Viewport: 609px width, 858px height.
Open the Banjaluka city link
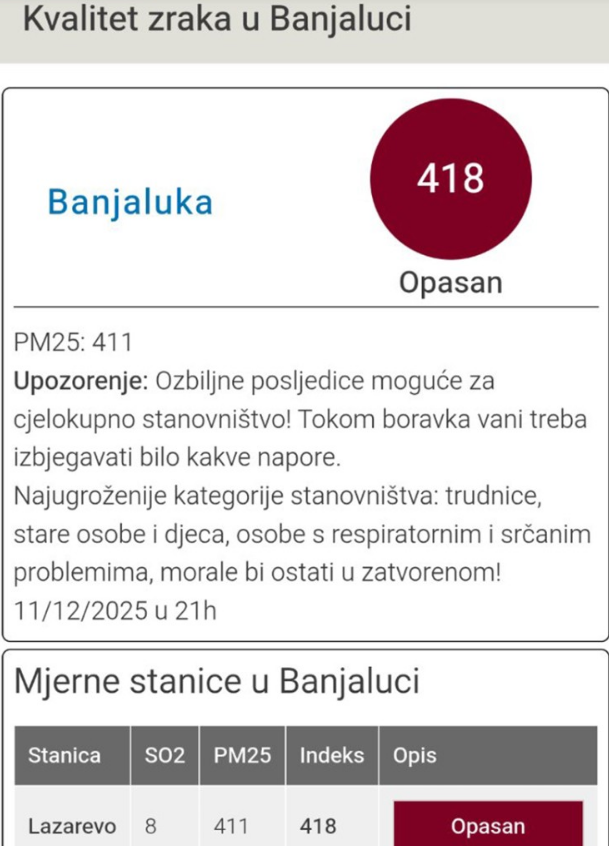[130, 203]
